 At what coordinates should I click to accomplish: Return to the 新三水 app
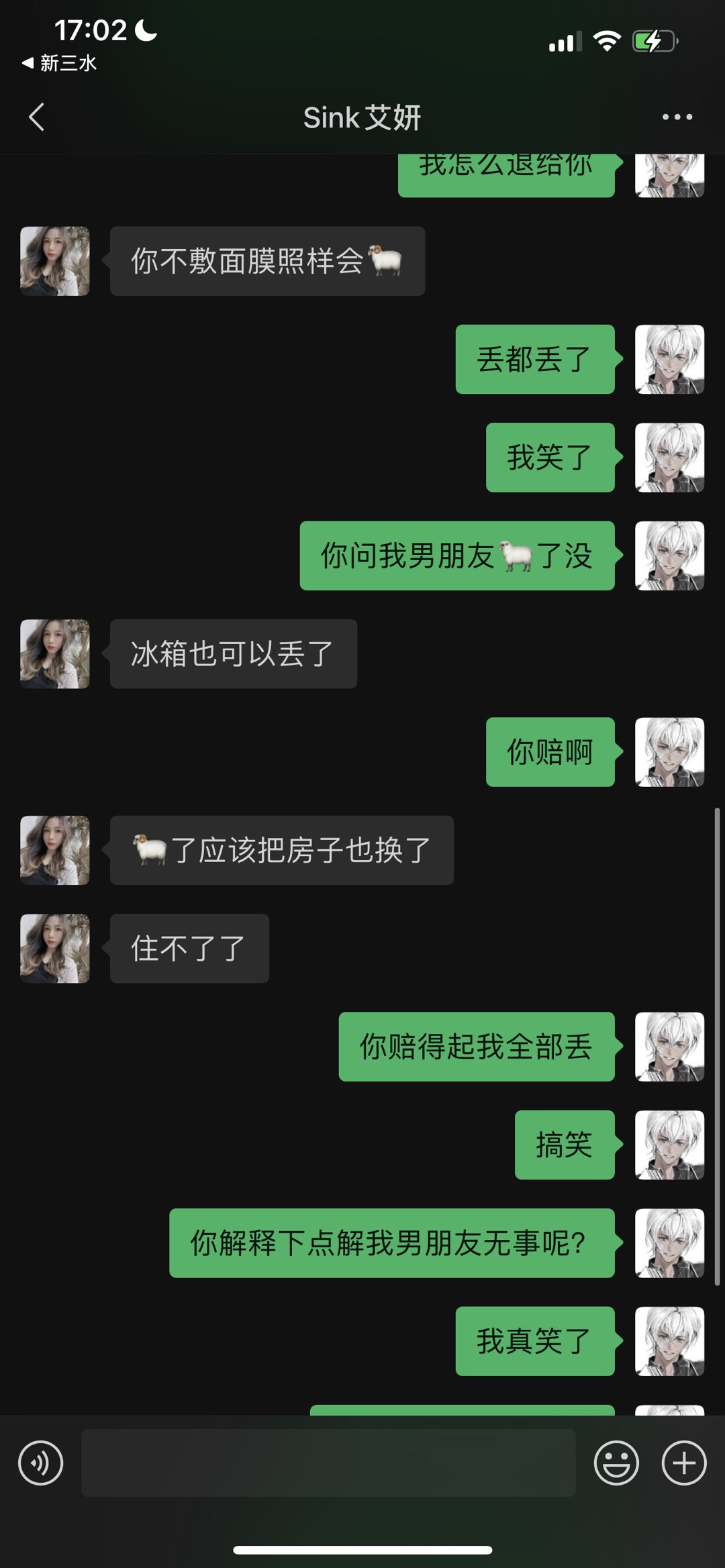click(x=59, y=63)
